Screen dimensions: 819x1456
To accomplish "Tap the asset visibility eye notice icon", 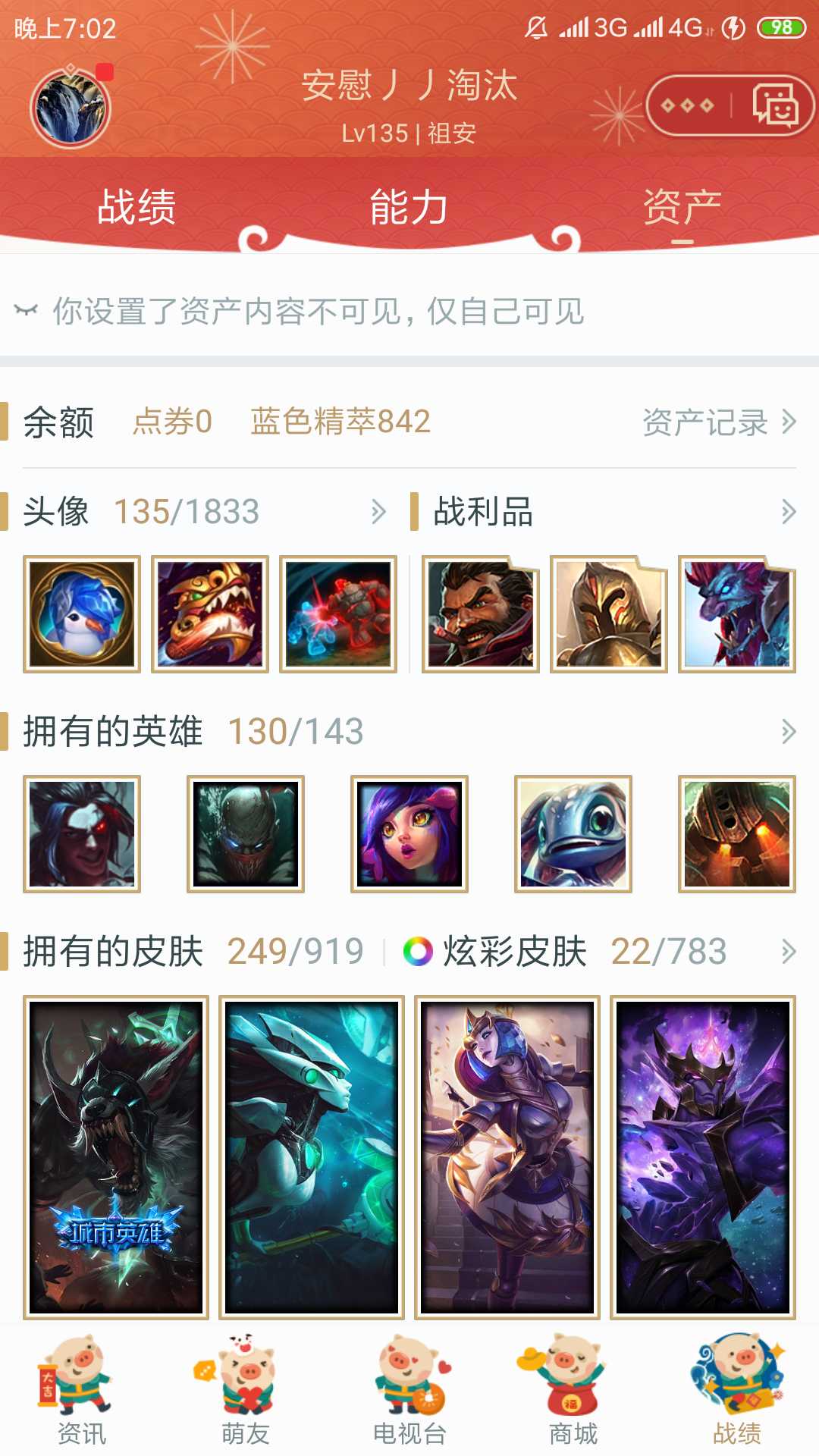I will pos(28,307).
